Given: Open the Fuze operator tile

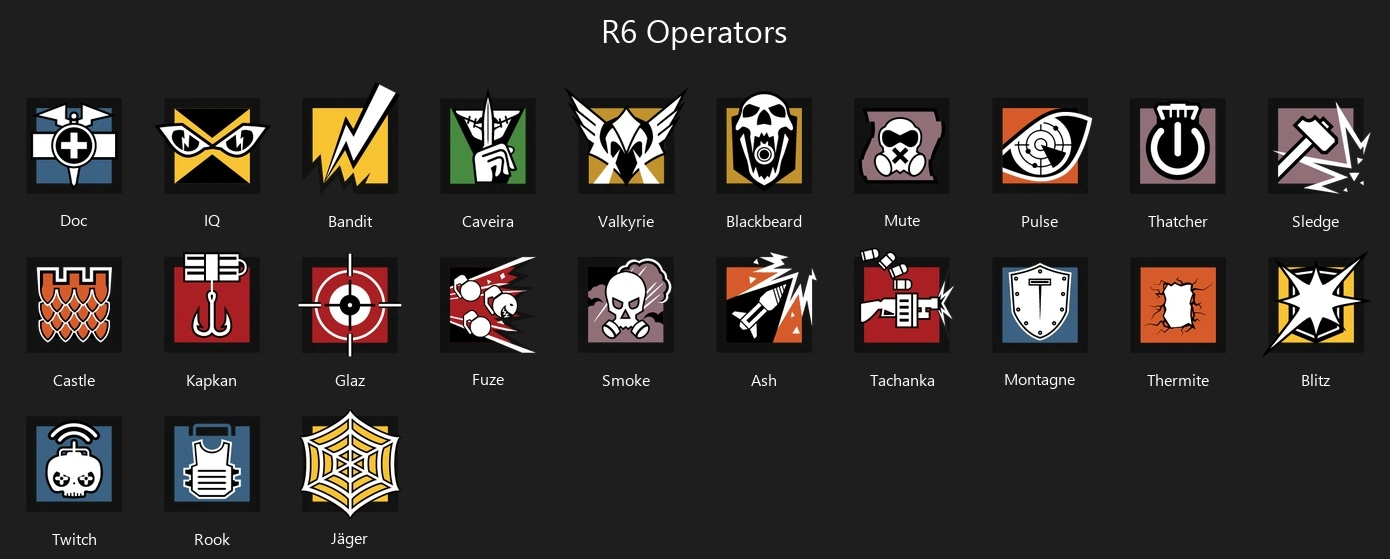Looking at the screenshot, I should (x=488, y=305).
